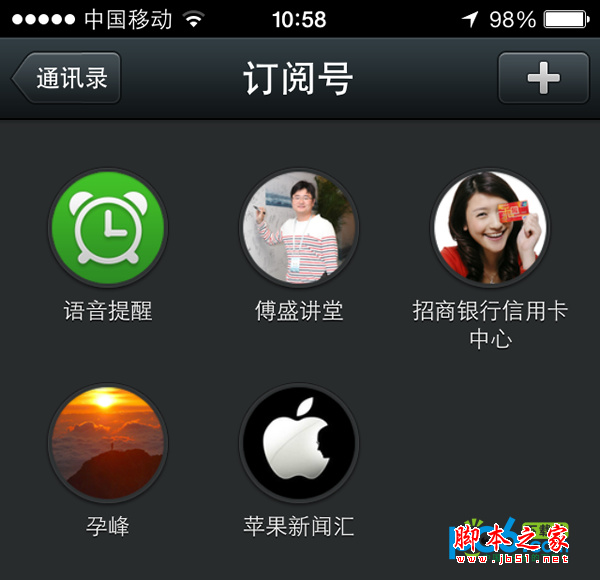
Task: Add a new subscription with plus button
Action: click(x=543, y=78)
